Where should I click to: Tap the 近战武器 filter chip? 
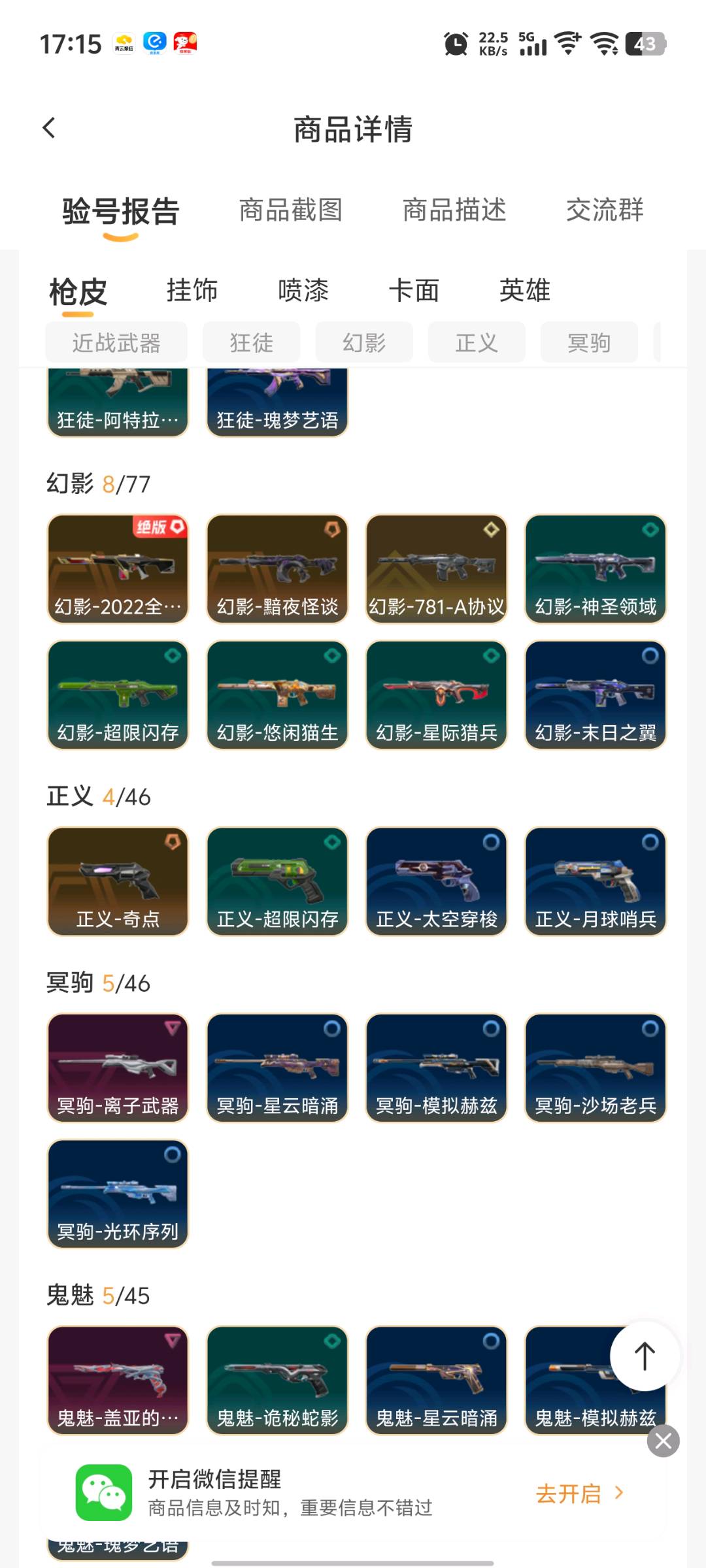116,342
